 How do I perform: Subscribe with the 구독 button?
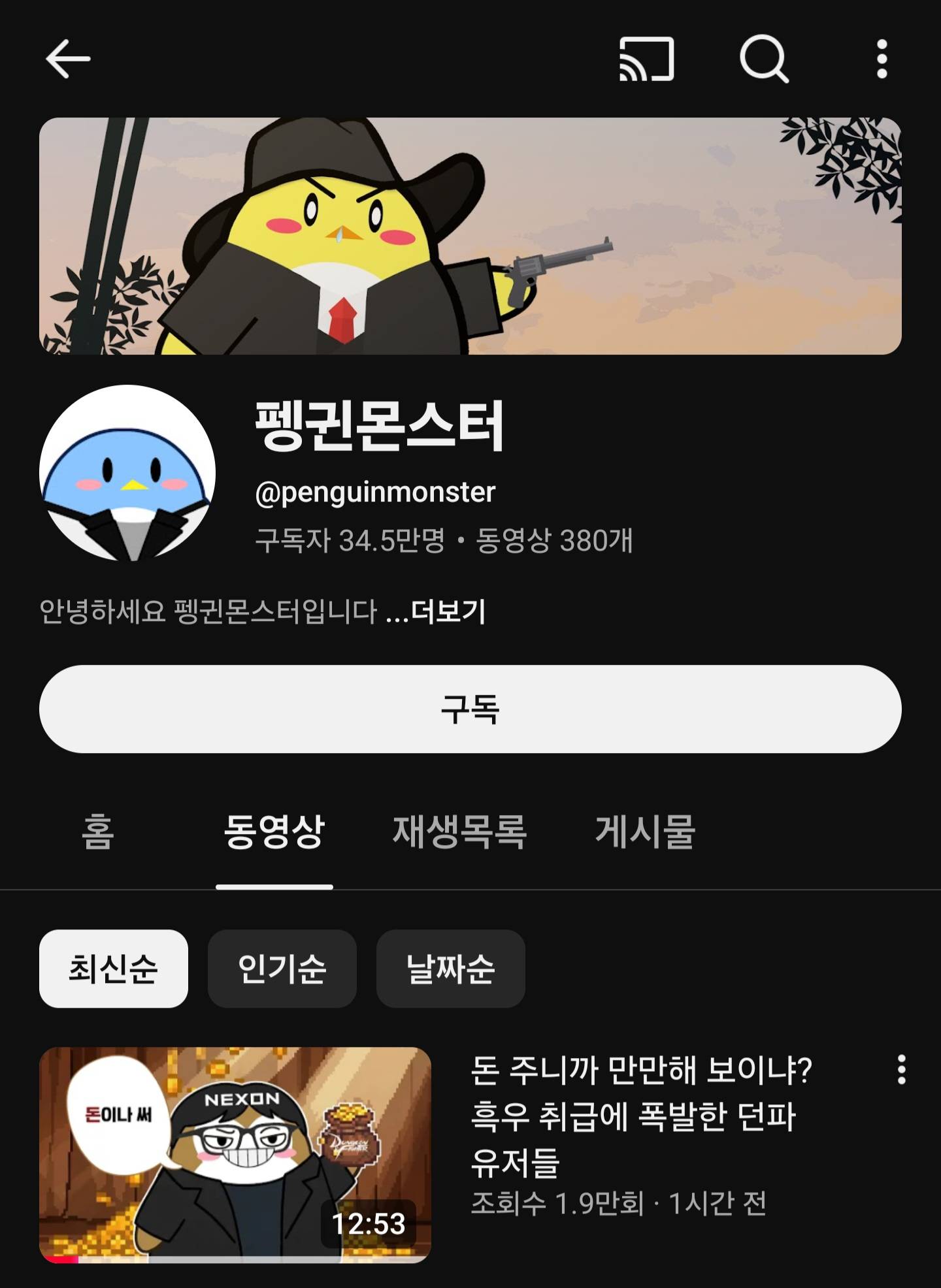coord(470,709)
